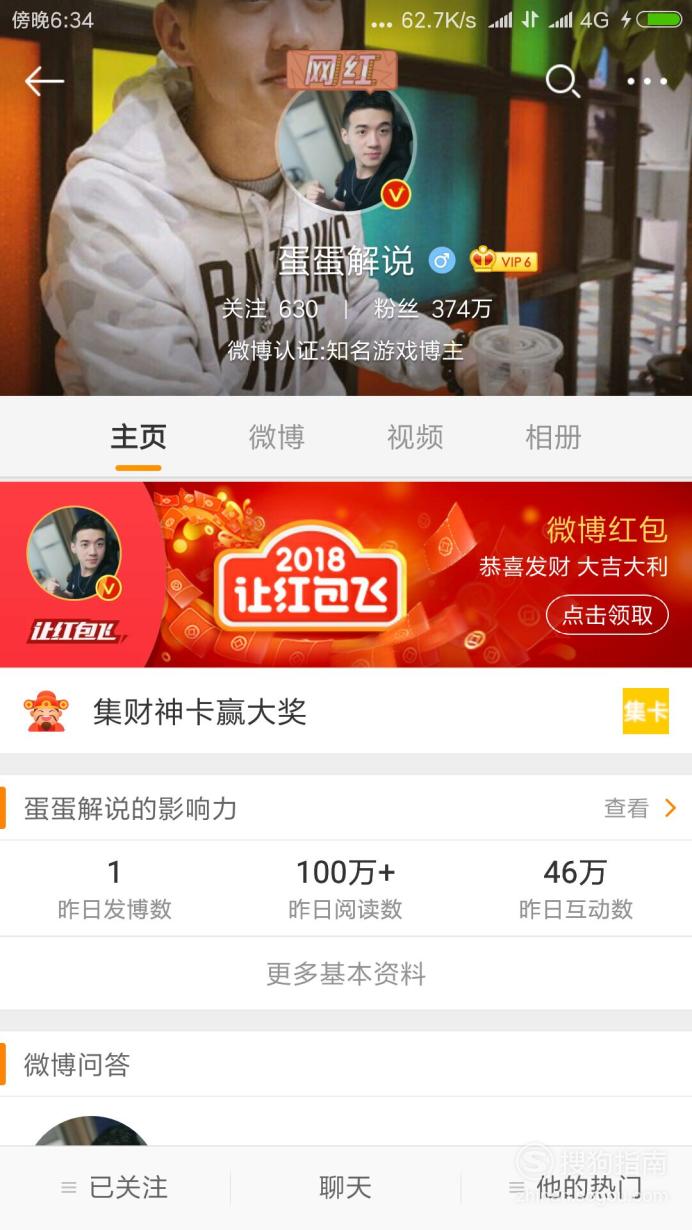Switch to the 视频 tab
Screen dimensions: 692x1230
click(x=415, y=437)
